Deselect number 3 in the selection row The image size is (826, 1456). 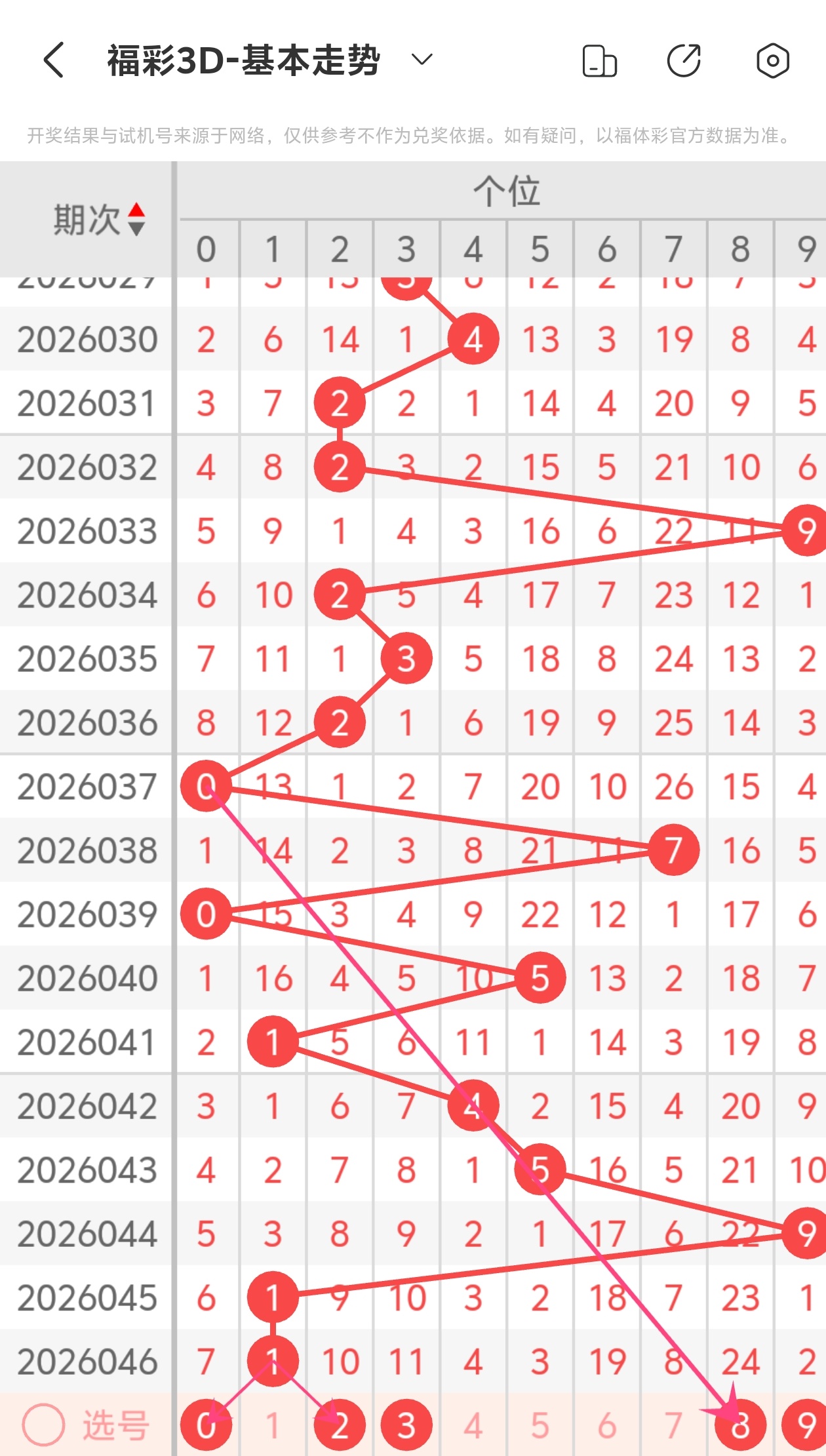point(406,1425)
